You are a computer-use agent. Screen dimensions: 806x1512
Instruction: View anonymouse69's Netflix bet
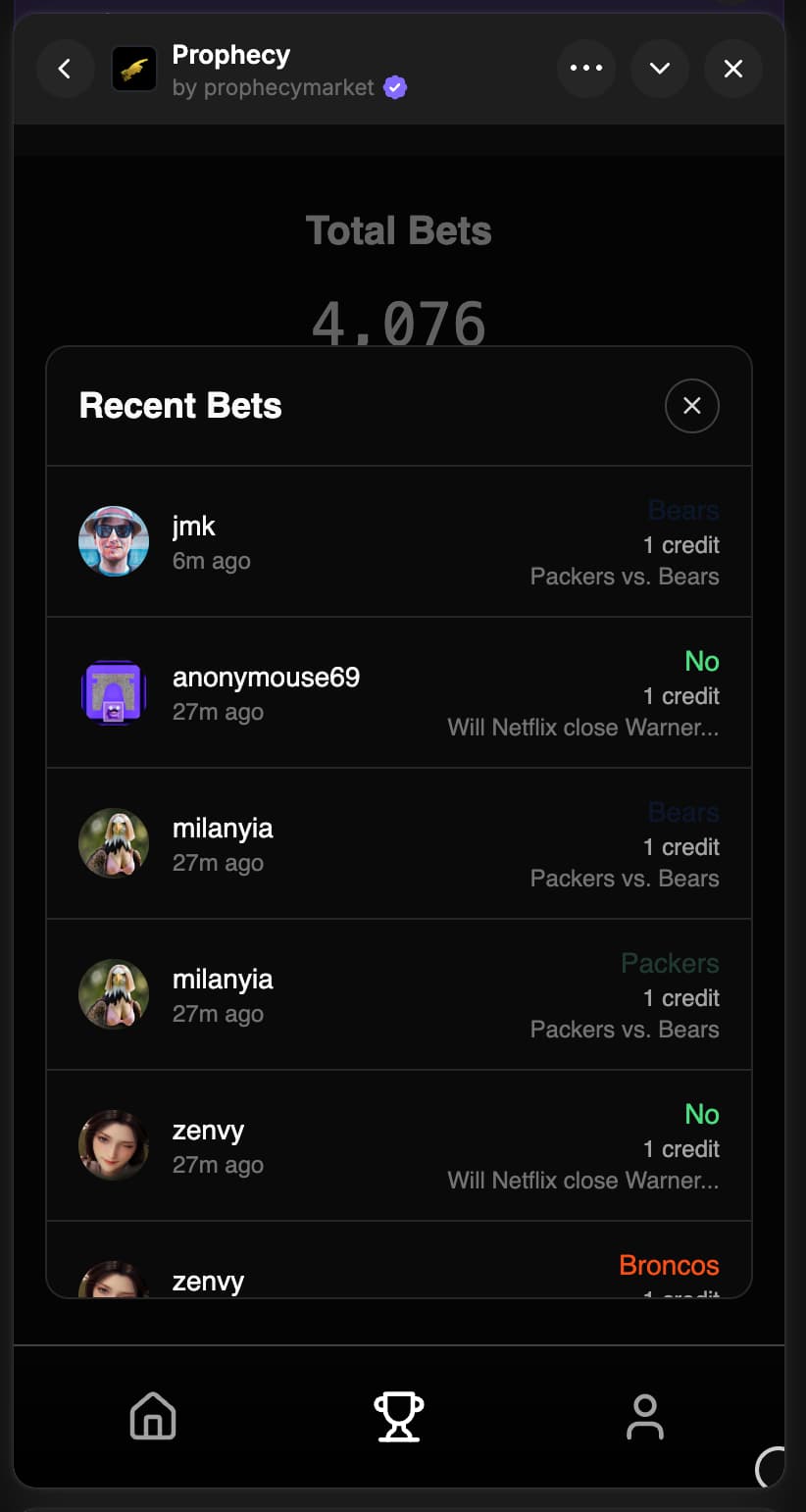pos(398,693)
